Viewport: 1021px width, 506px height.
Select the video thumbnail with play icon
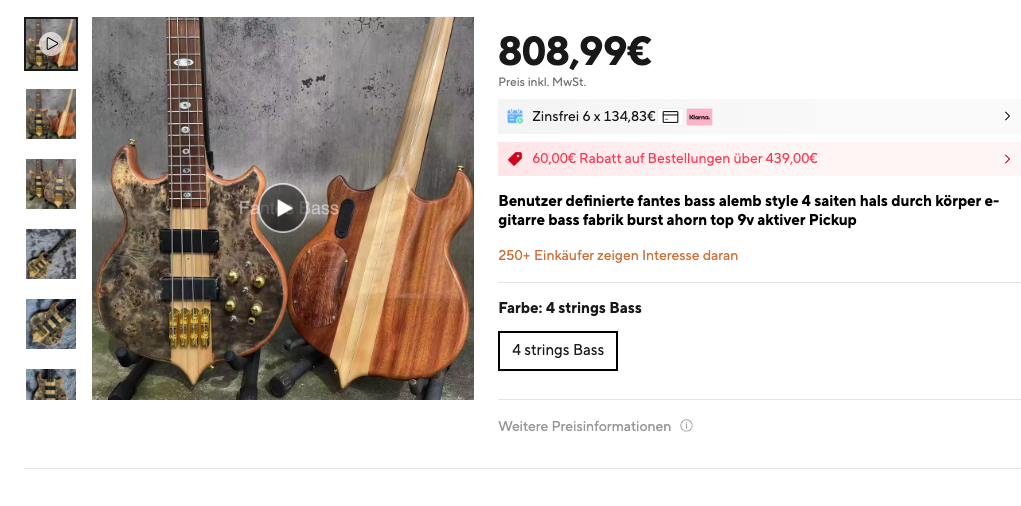[x=51, y=44]
